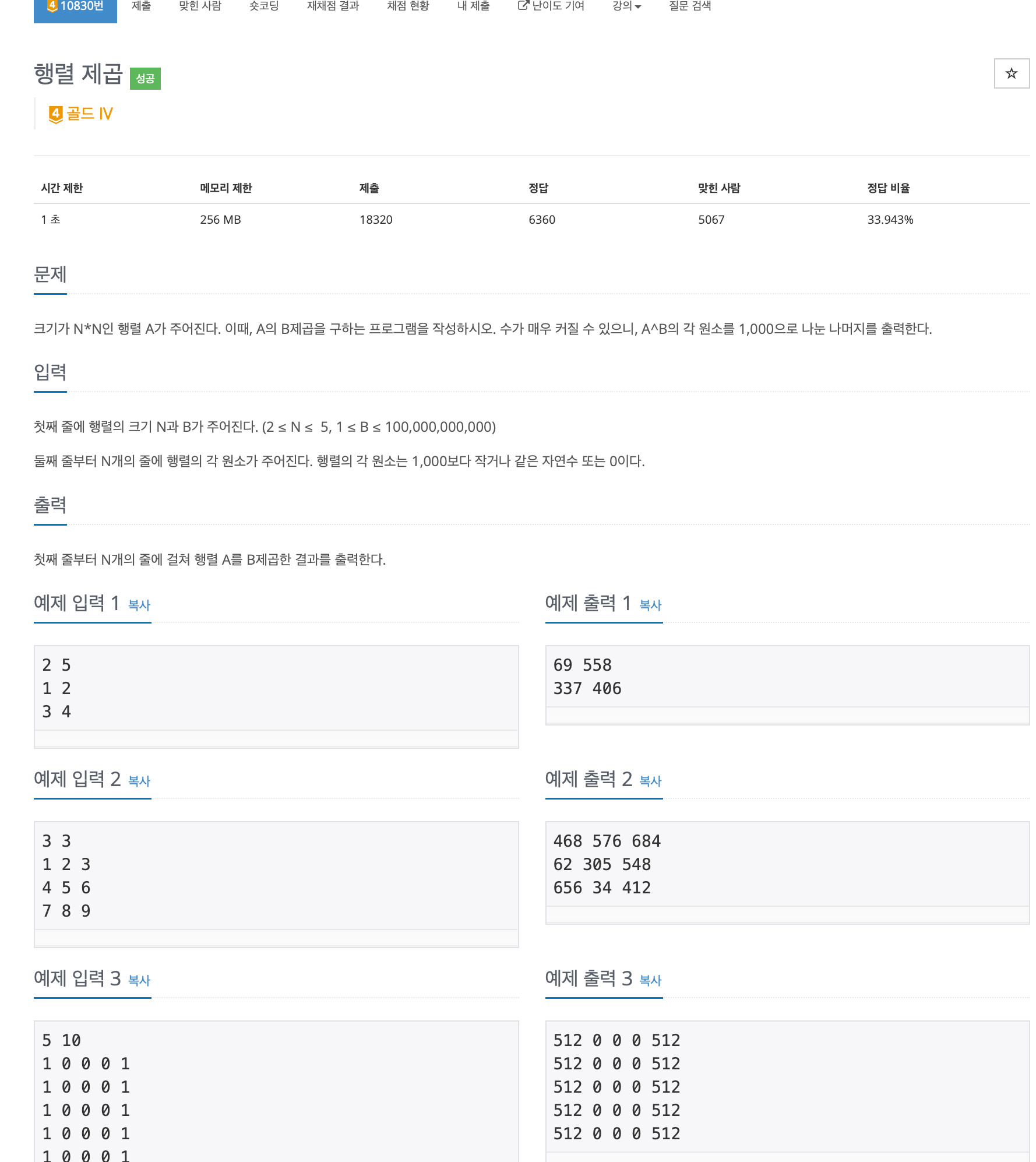This screenshot has width=1036, height=1162.
Task: Open the 맞힌 사람 tab
Action: point(200,6)
